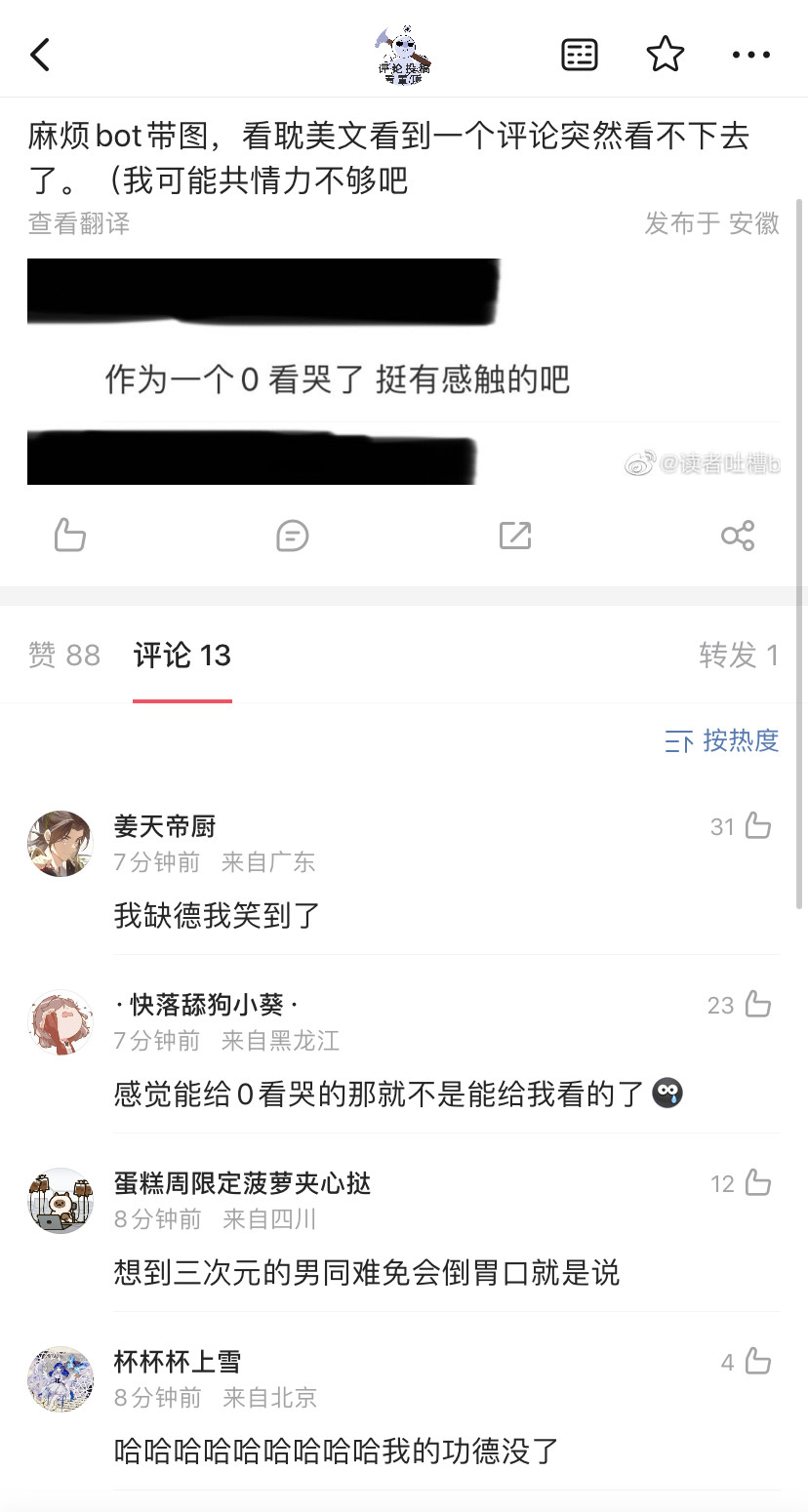Open the three-dot overflow menu
The height and width of the screenshot is (1512, 808).
(750, 55)
